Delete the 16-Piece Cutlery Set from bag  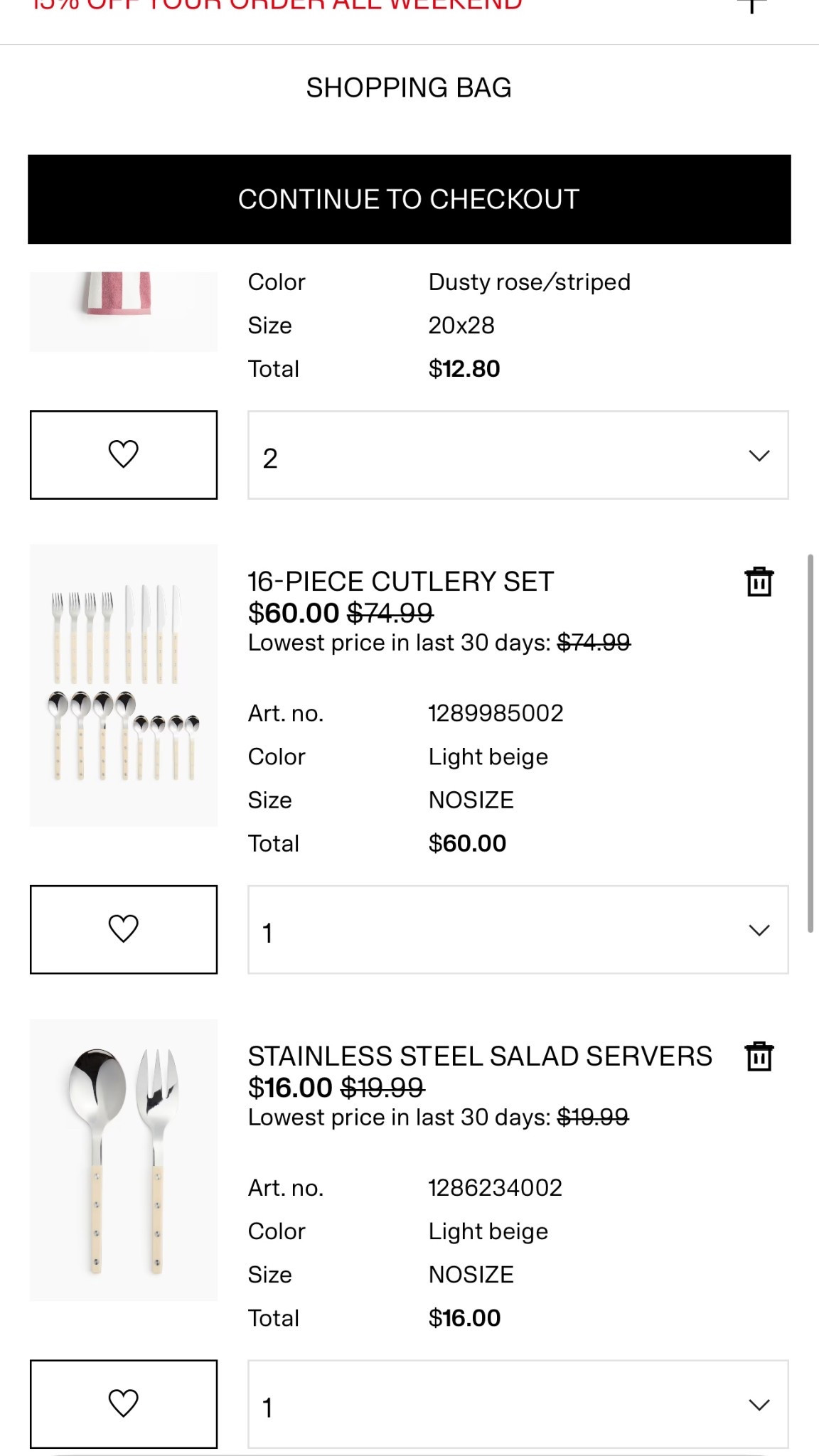pos(758,582)
